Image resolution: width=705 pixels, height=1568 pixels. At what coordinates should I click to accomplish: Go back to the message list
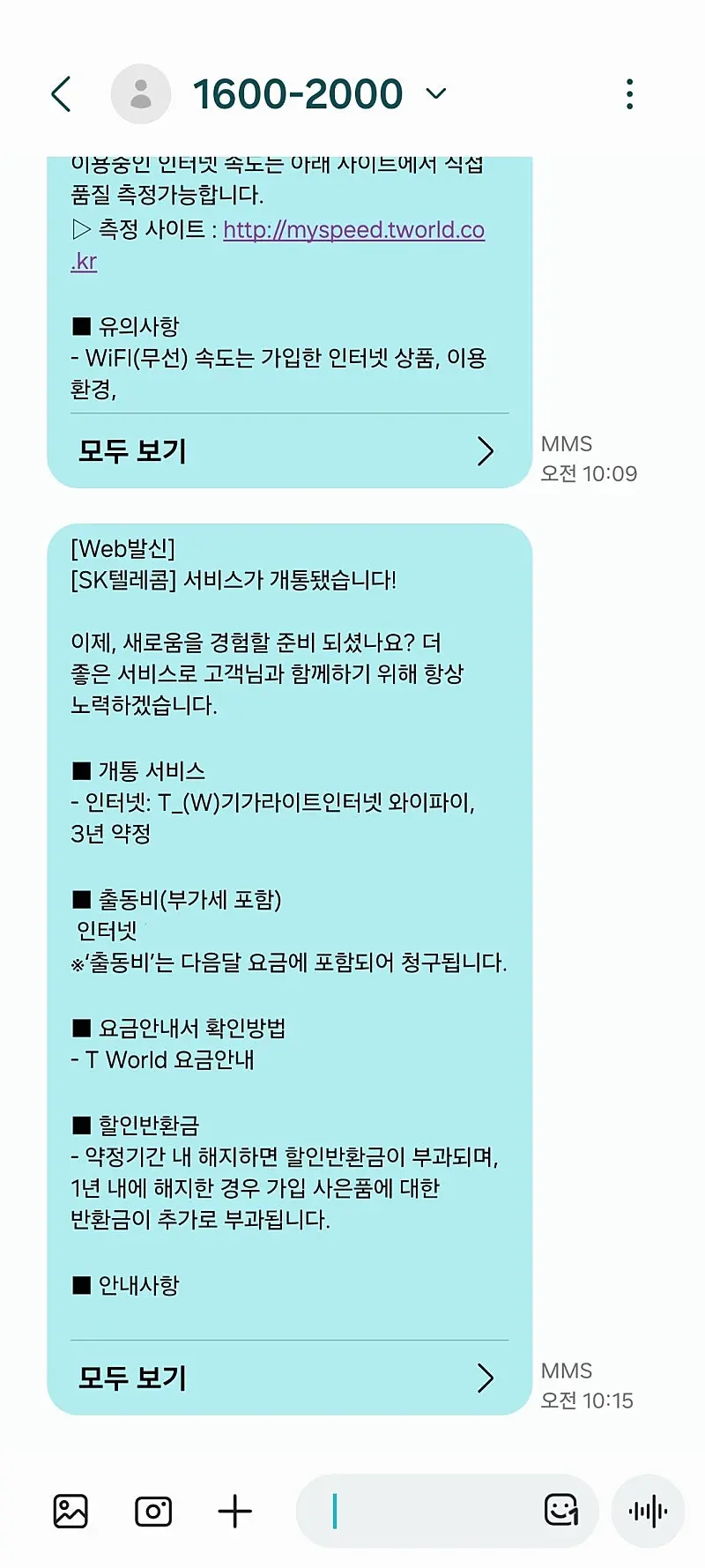tap(61, 94)
